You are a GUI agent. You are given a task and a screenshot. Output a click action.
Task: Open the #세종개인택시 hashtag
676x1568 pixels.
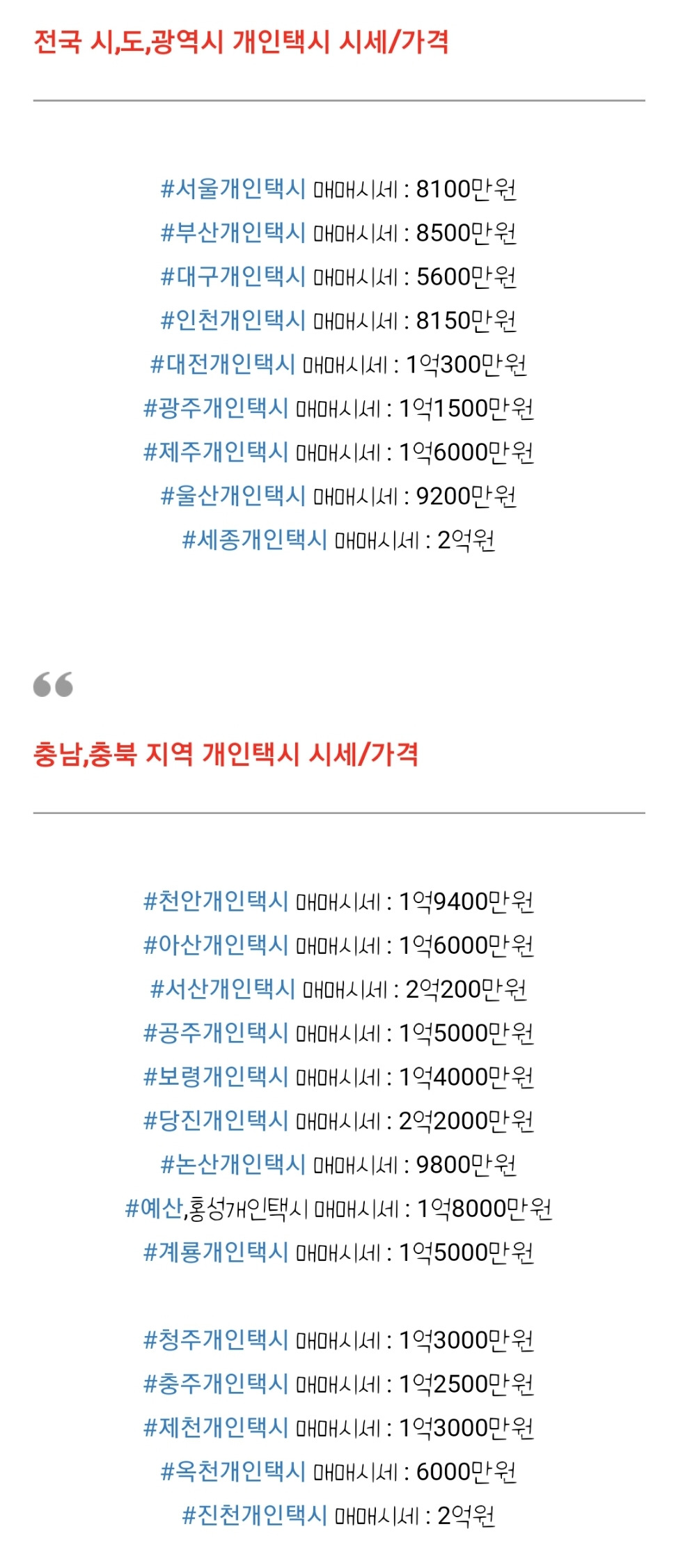[255, 539]
